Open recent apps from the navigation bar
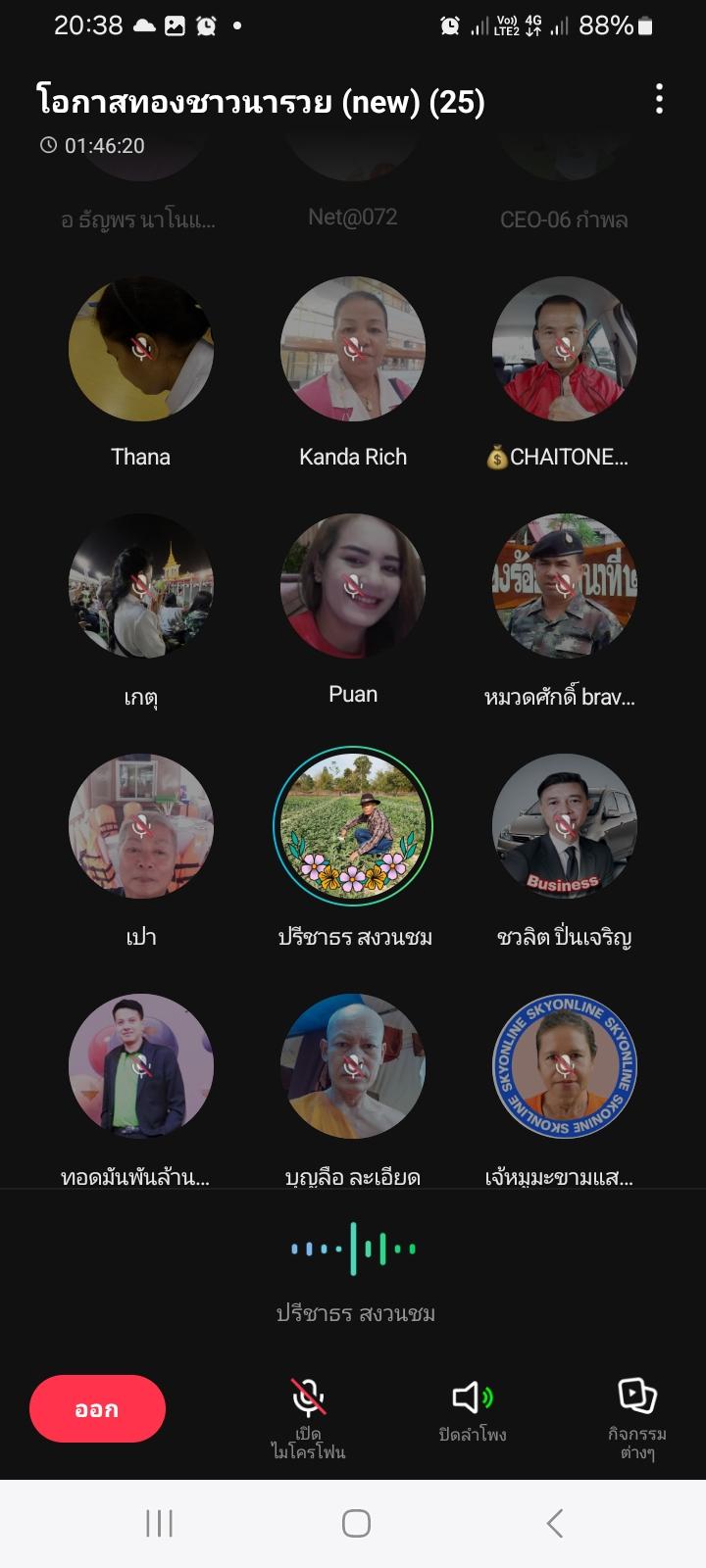The width and height of the screenshot is (706, 1568). pos(159,1523)
